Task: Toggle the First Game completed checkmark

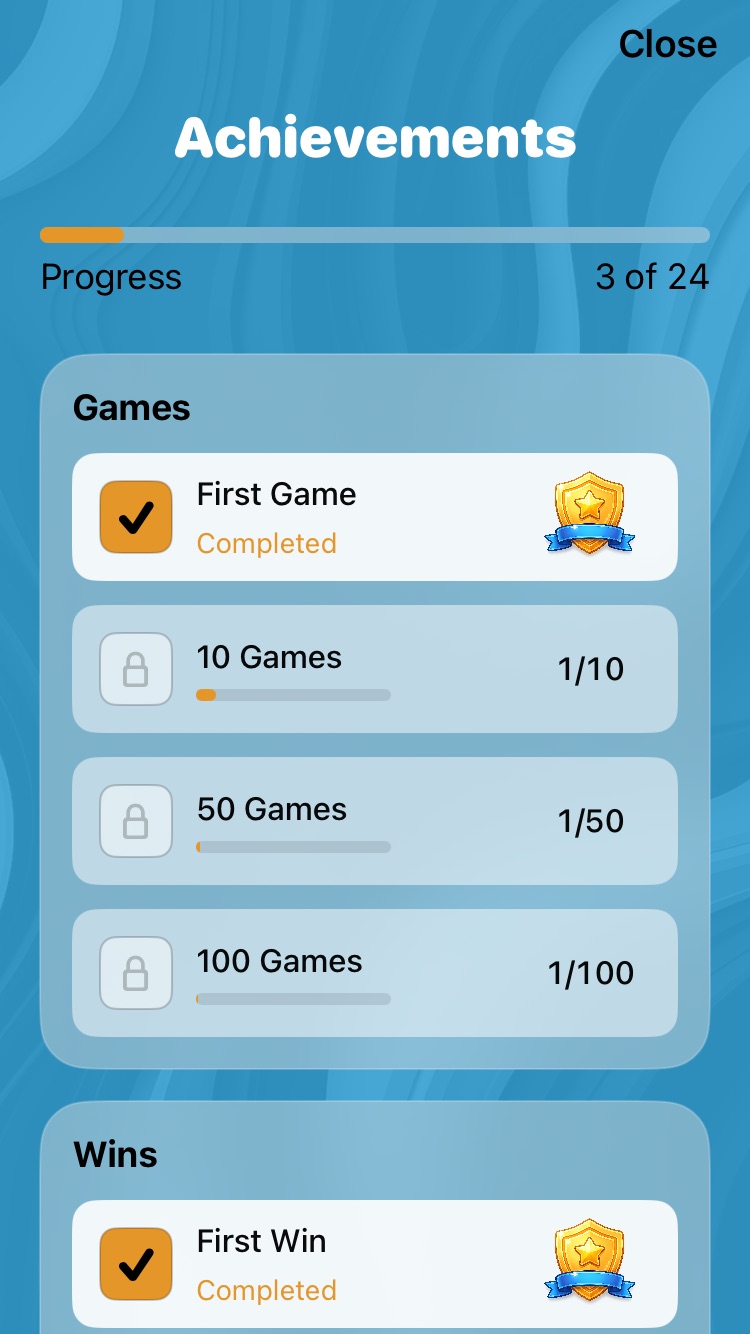Action: click(x=135, y=516)
